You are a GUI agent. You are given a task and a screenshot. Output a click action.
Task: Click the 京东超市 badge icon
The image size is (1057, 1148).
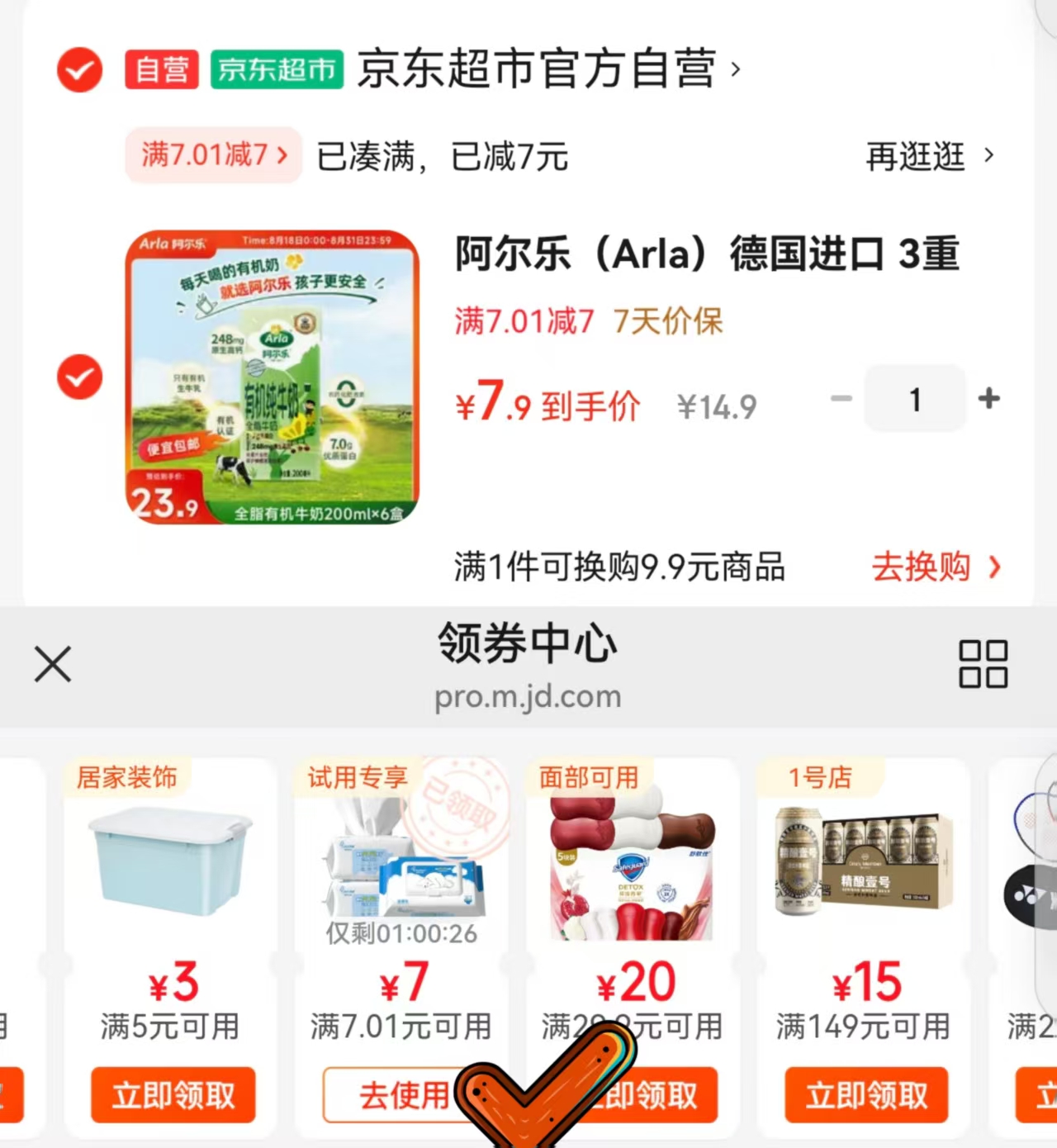(277, 70)
